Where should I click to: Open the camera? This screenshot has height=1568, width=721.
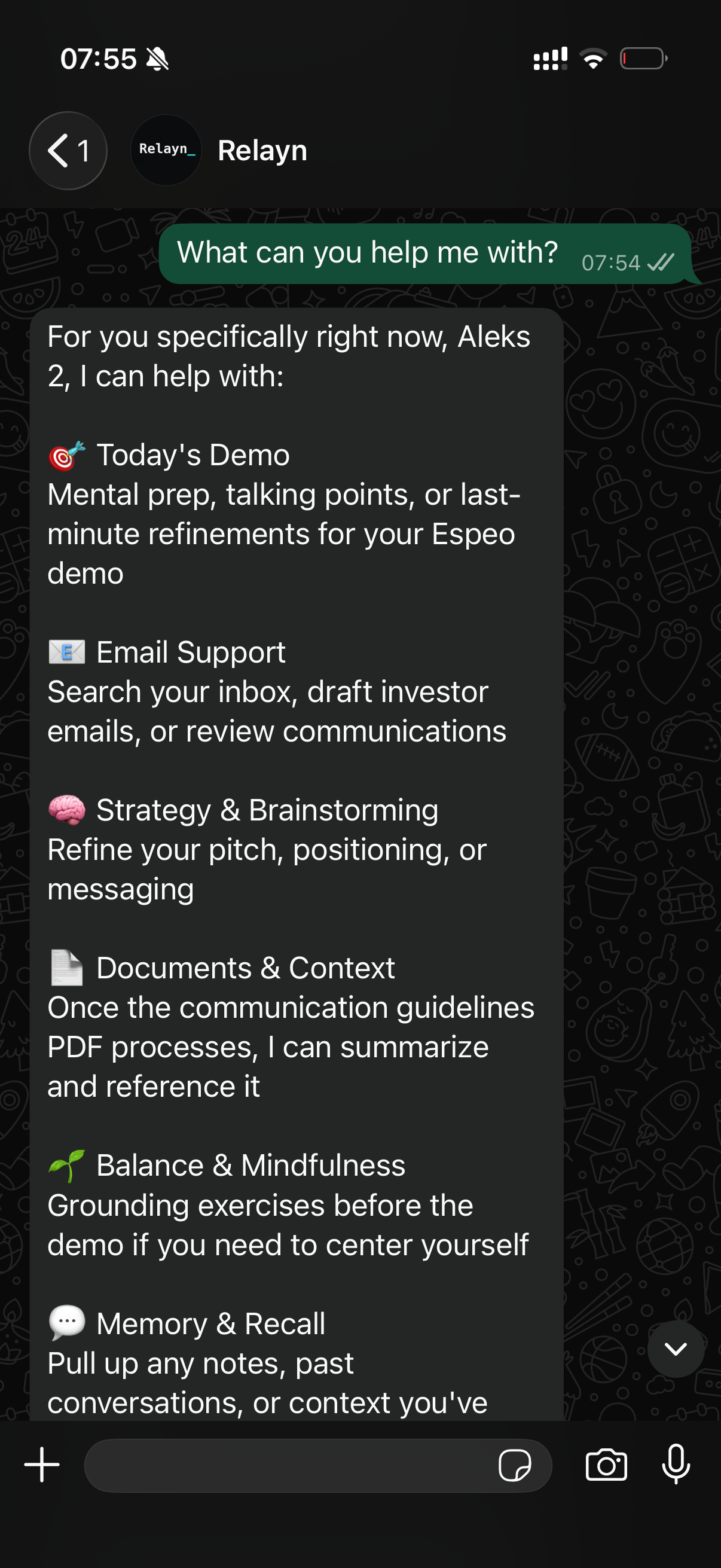pyautogui.click(x=606, y=1465)
